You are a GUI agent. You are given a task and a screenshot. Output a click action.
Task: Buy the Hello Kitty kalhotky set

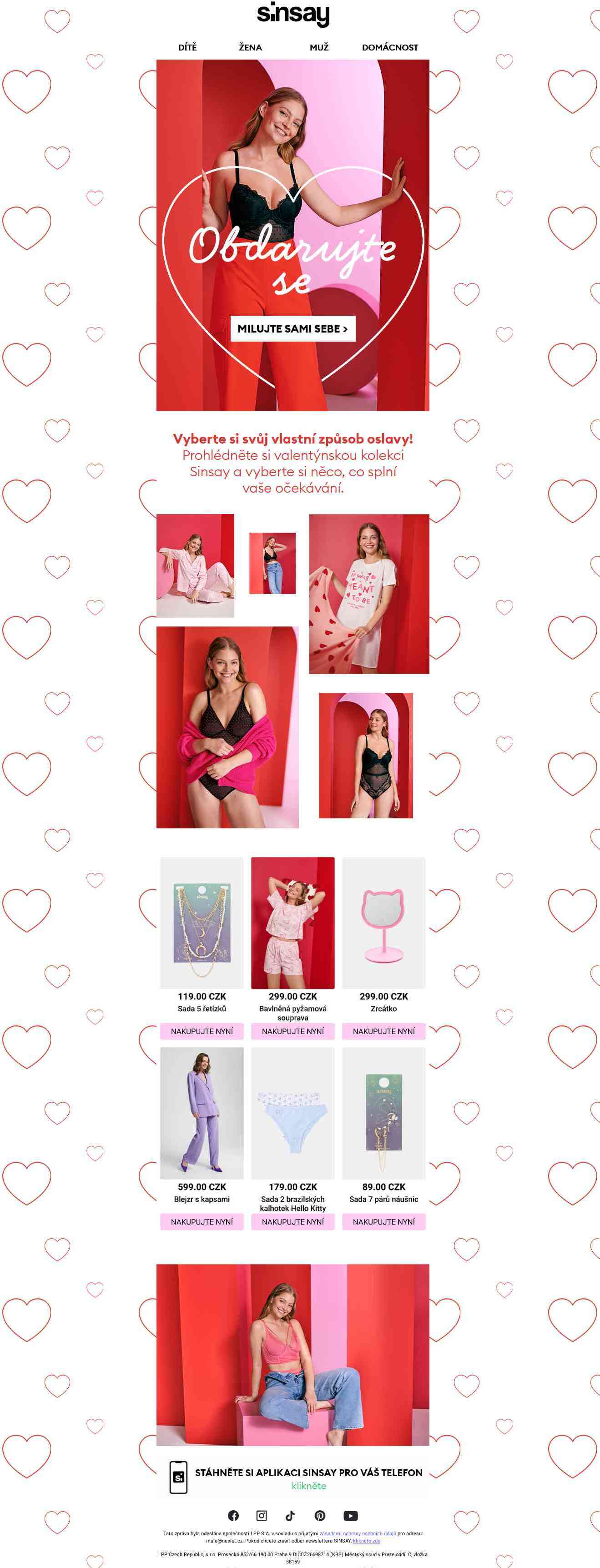[x=292, y=1222]
